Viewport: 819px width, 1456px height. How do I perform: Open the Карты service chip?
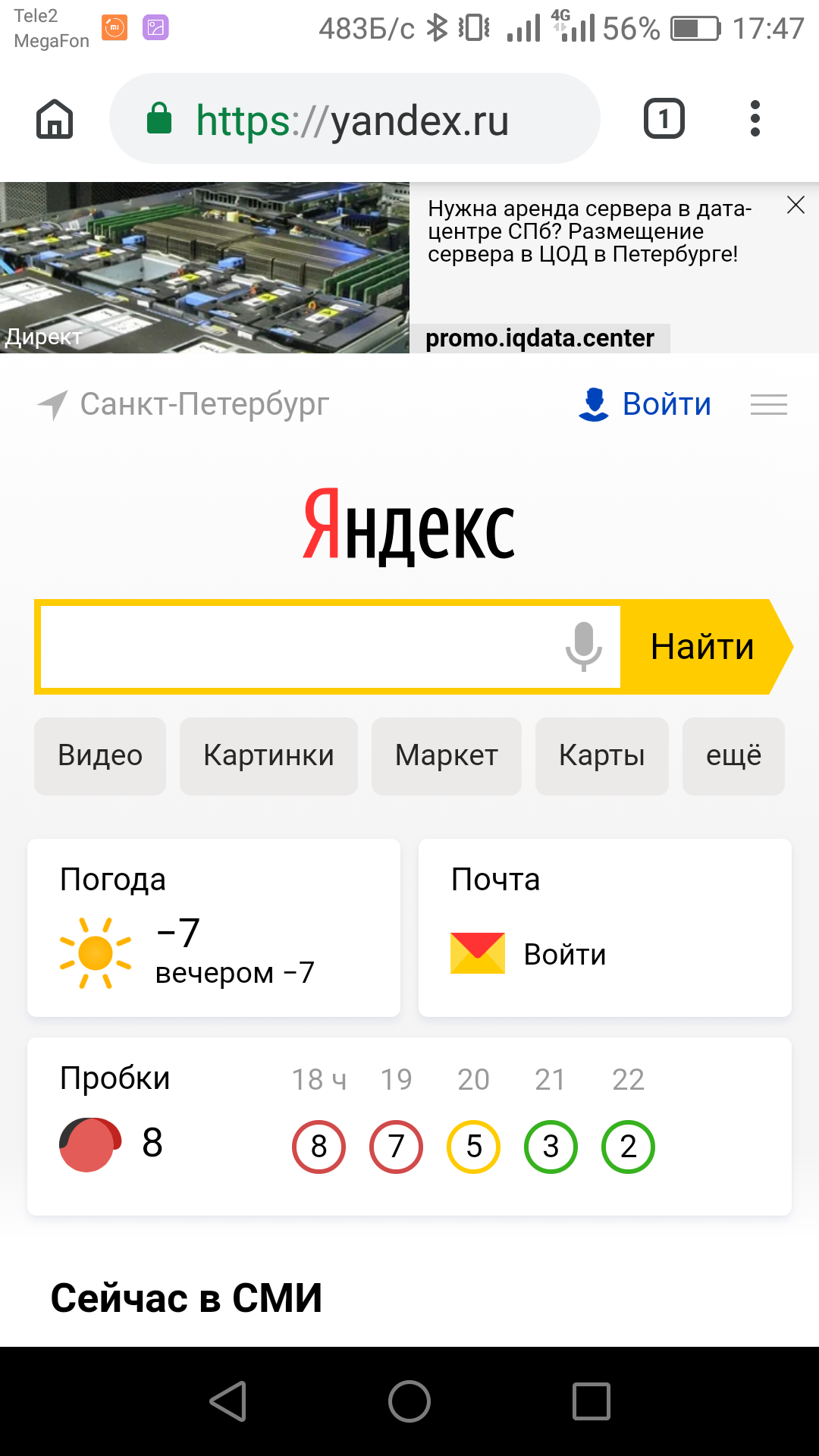point(602,756)
